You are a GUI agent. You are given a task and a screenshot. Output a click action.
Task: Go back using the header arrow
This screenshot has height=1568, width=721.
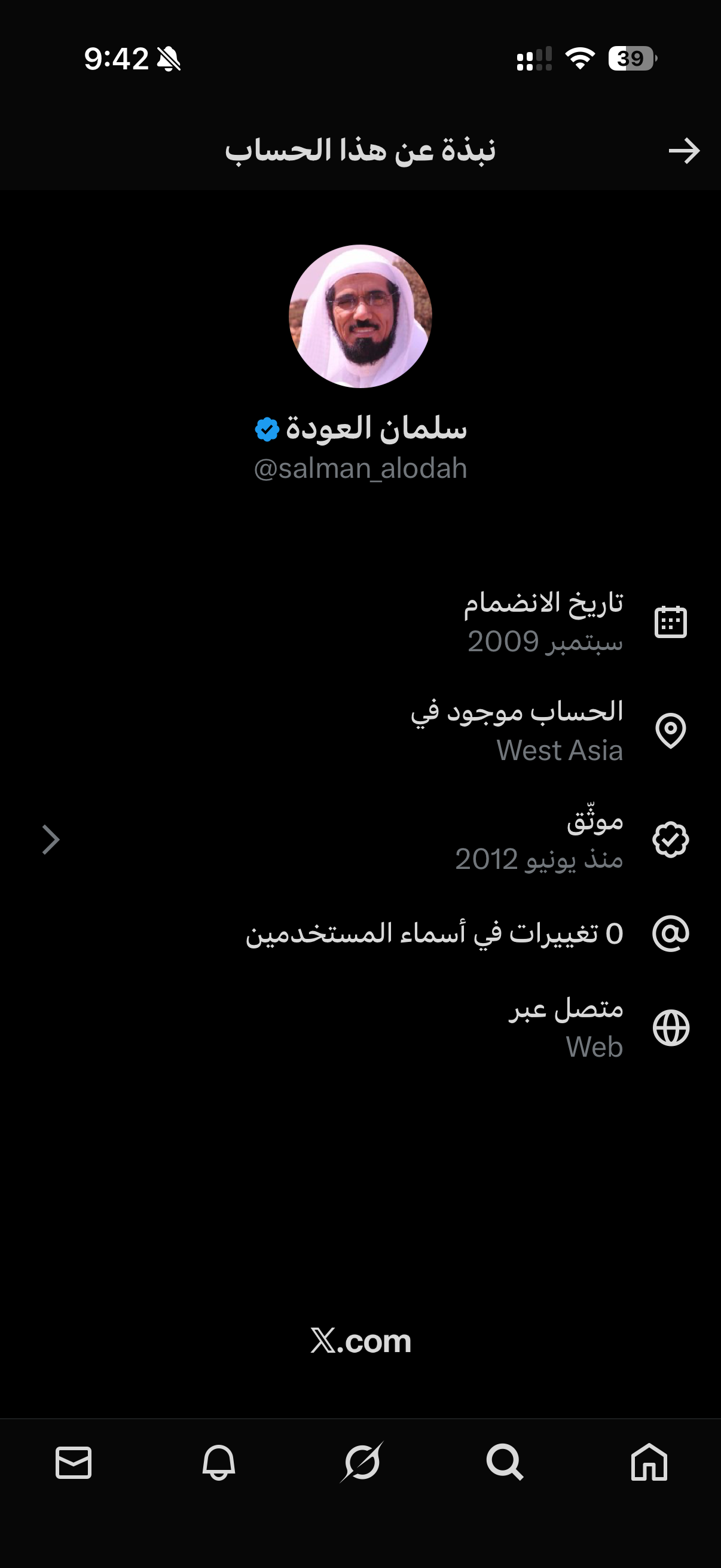click(x=684, y=151)
